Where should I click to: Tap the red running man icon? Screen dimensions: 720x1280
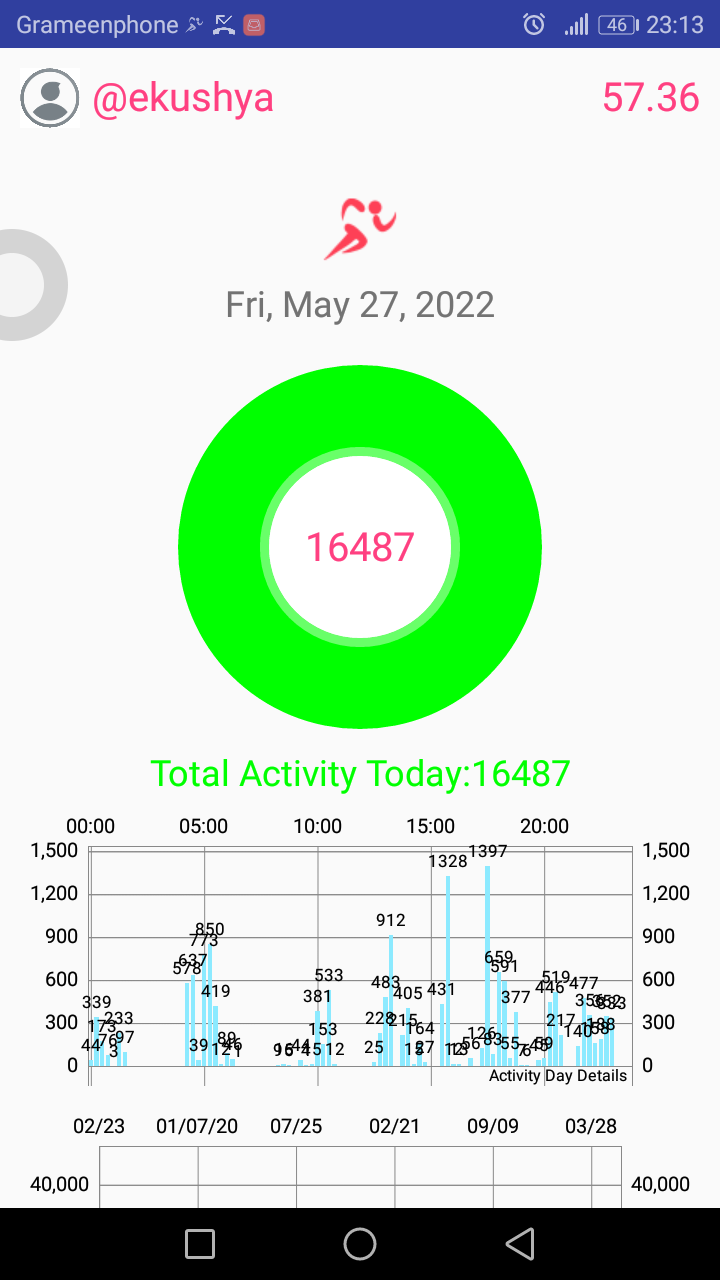tap(360, 229)
